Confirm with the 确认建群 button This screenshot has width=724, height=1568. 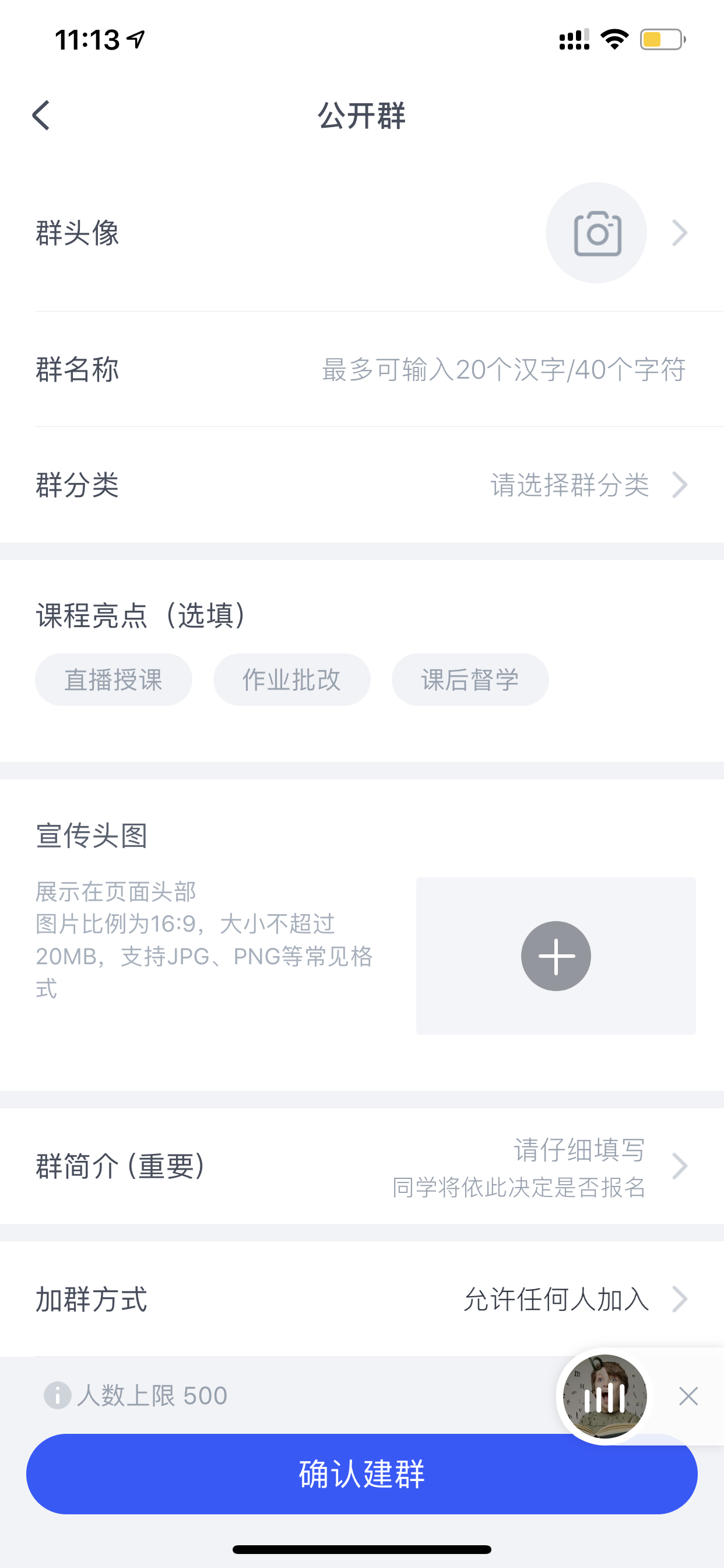pyautogui.click(x=362, y=1473)
